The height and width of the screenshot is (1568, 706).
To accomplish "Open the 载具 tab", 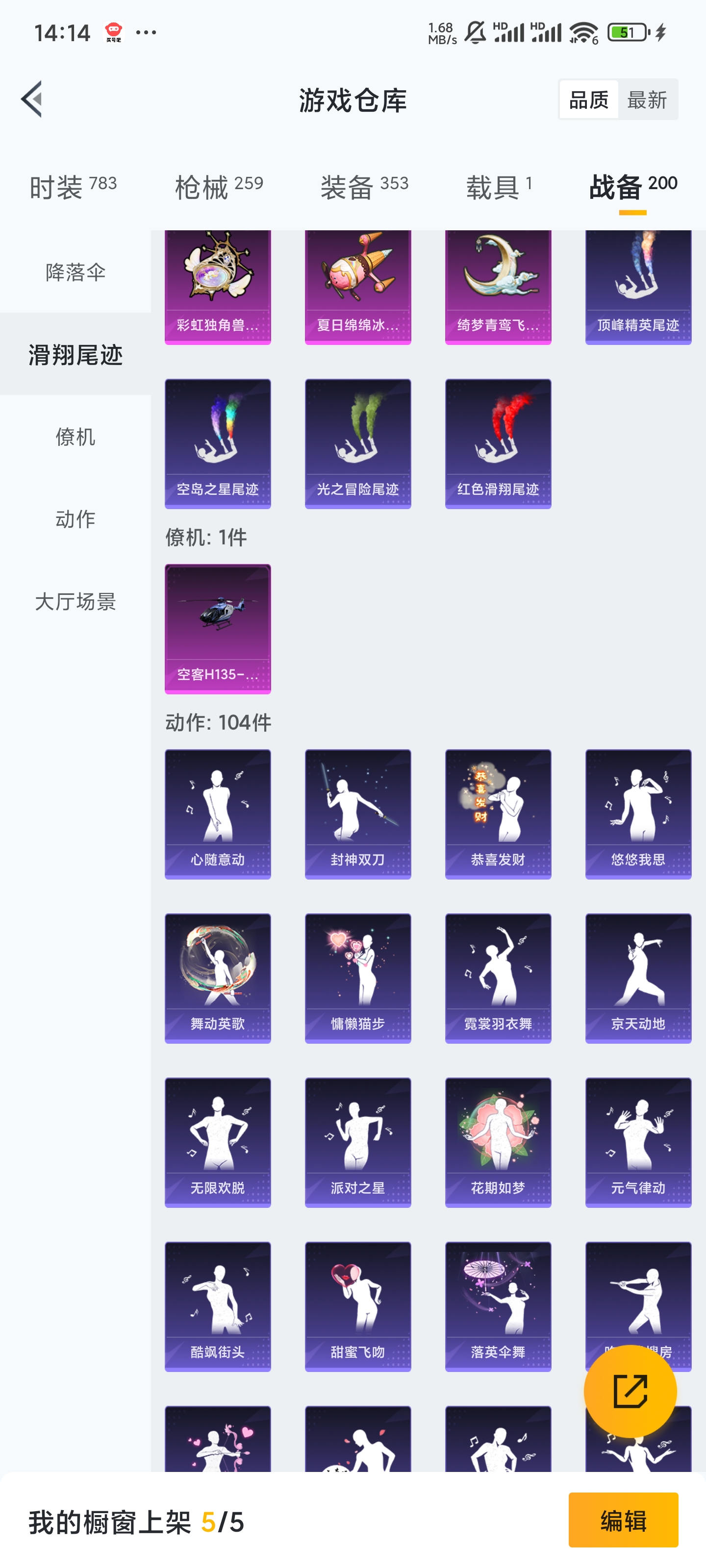I will (499, 187).
